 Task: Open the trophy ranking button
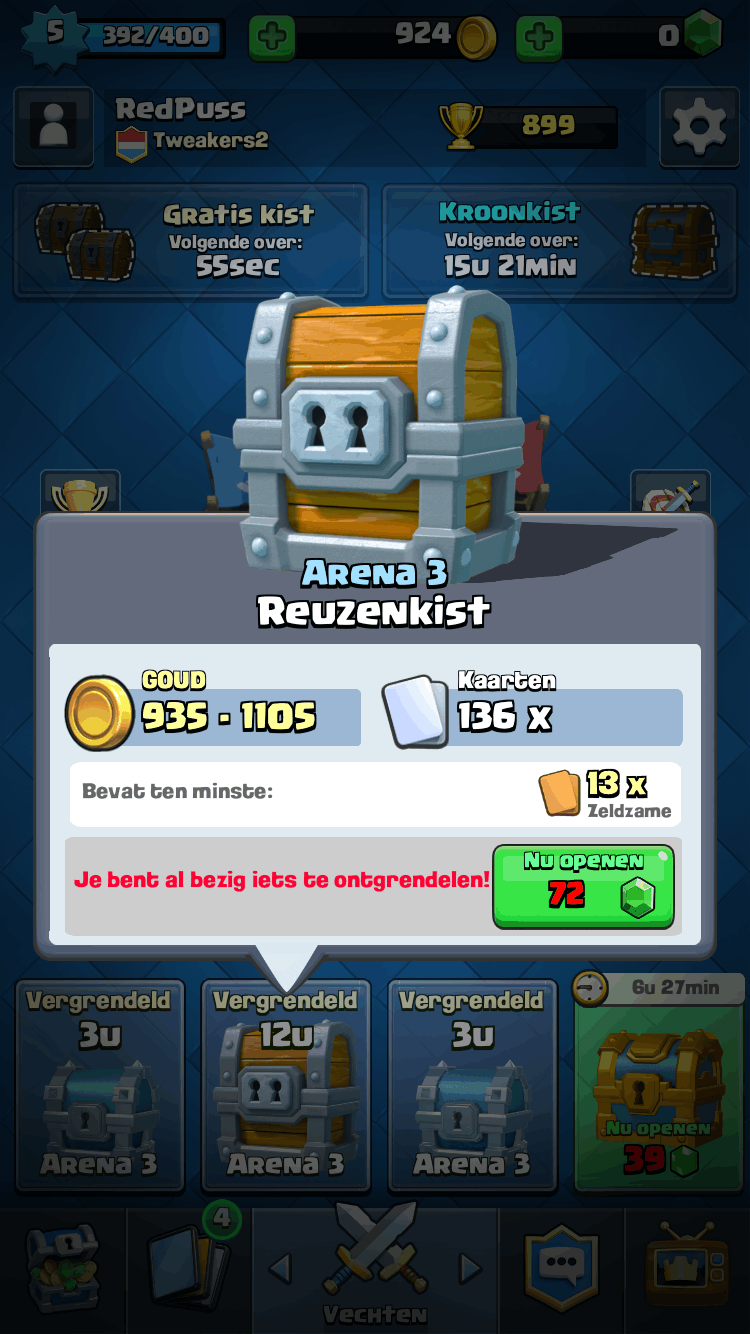80,493
